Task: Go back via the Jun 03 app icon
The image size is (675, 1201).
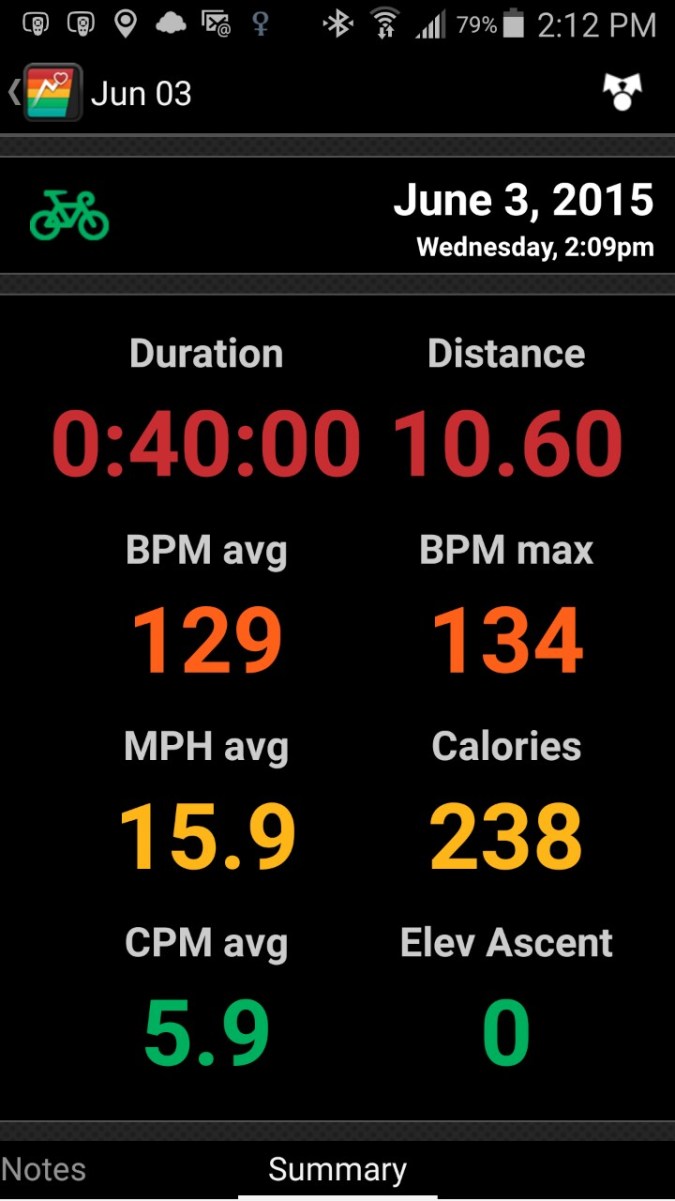Action: [x=52, y=93]
